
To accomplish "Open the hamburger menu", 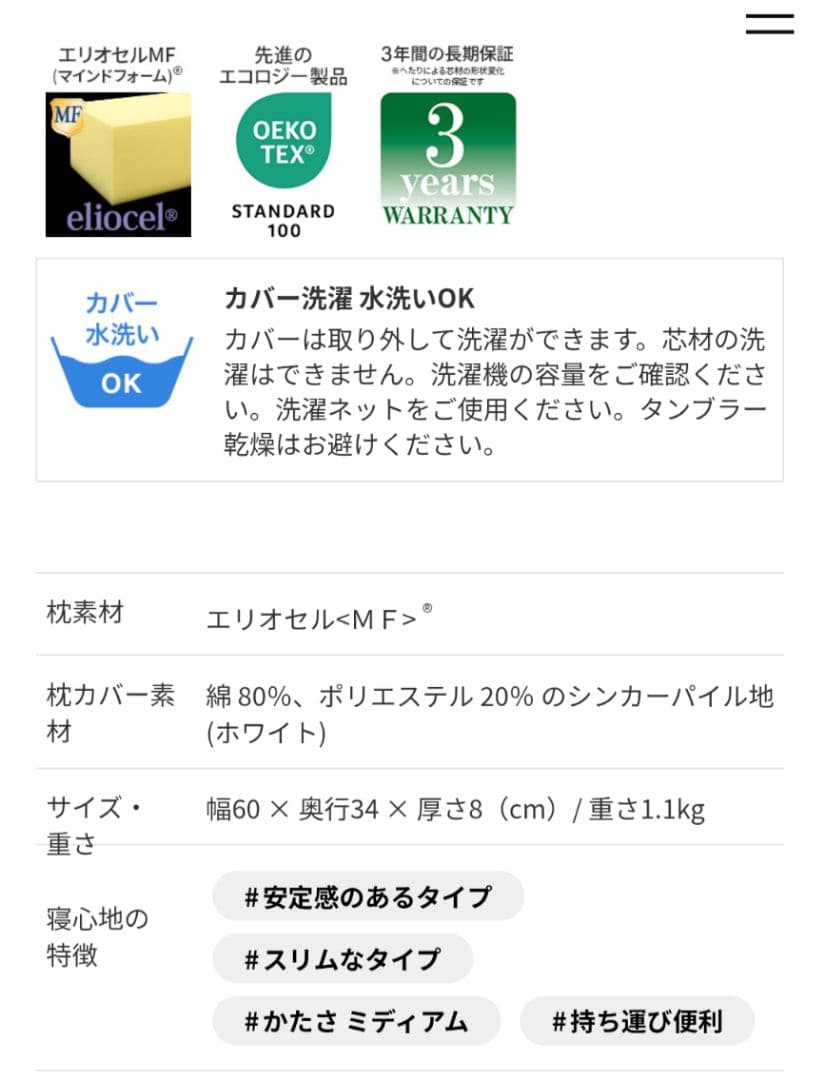I will pyautogui.click(x=769, y=25).
